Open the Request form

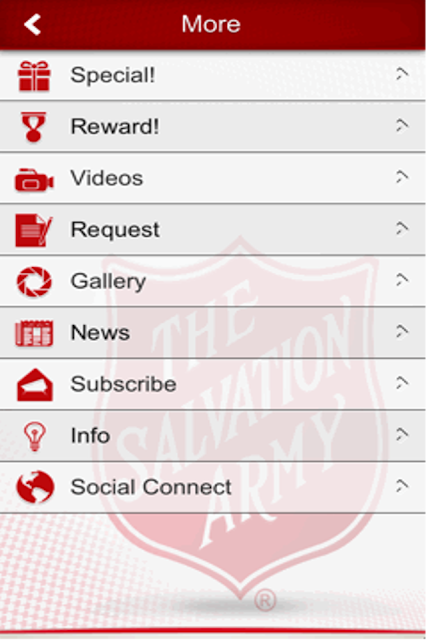(213, 229)
